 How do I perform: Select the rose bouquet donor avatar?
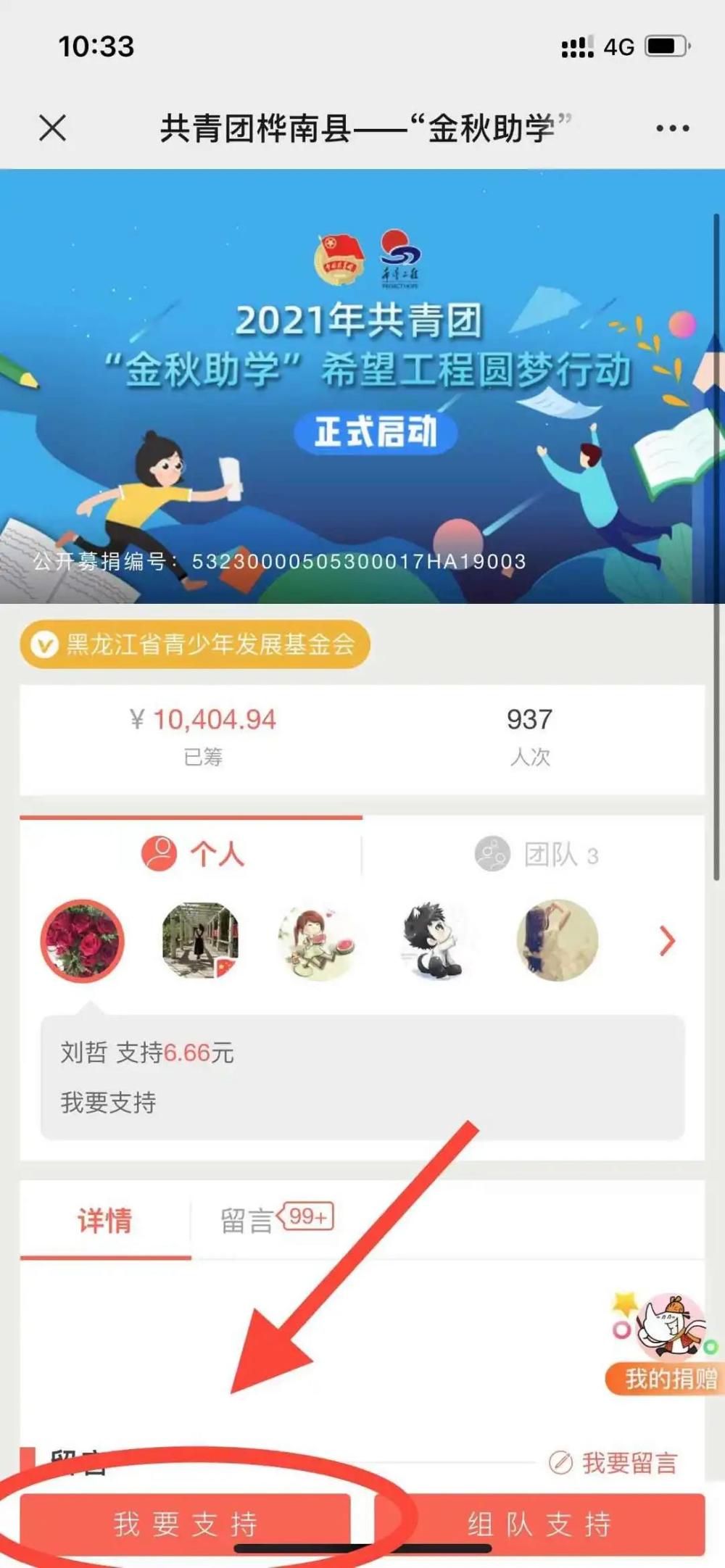tap(82, 941)
